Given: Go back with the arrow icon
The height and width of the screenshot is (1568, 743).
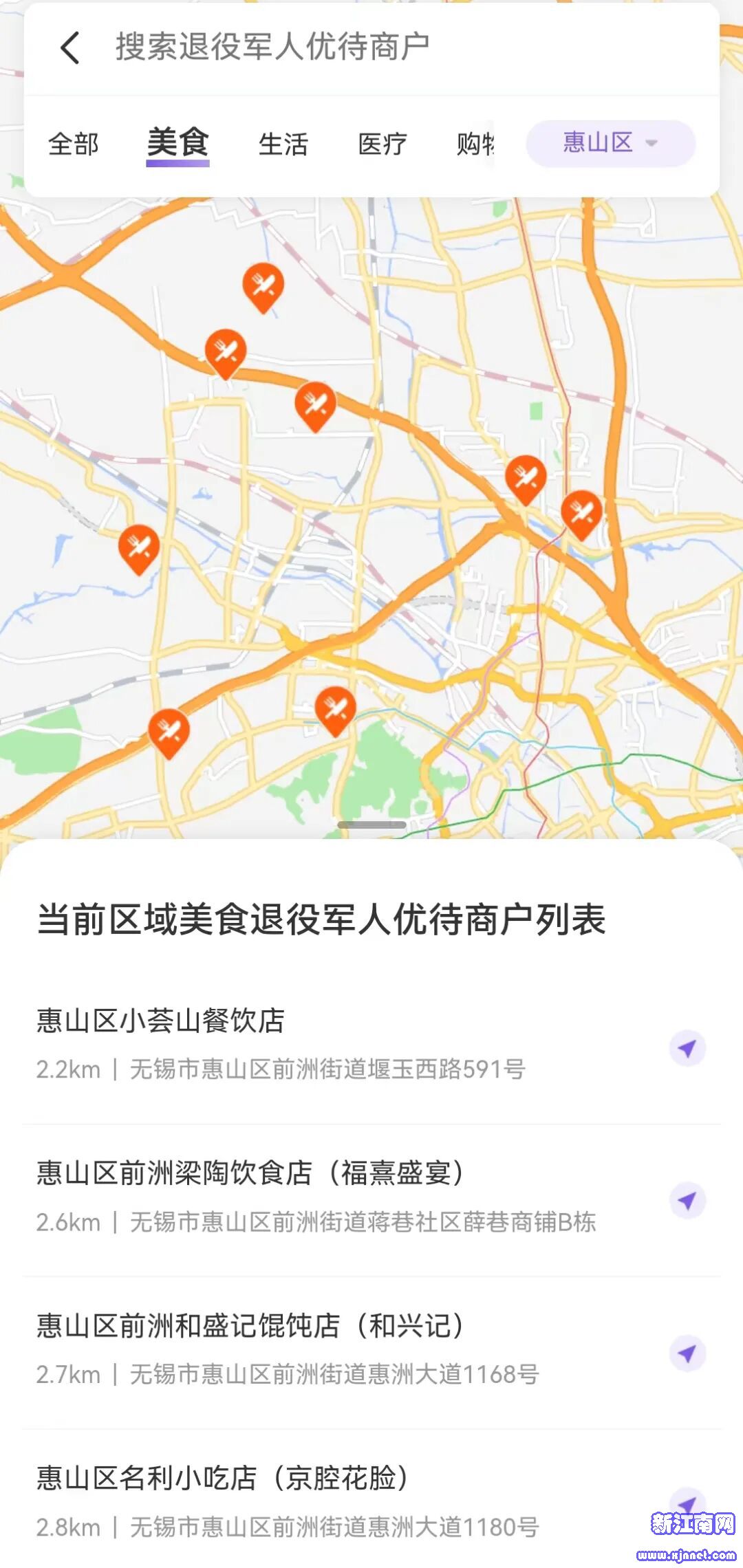Looking at the screenshot, I should tap(70, 48).
